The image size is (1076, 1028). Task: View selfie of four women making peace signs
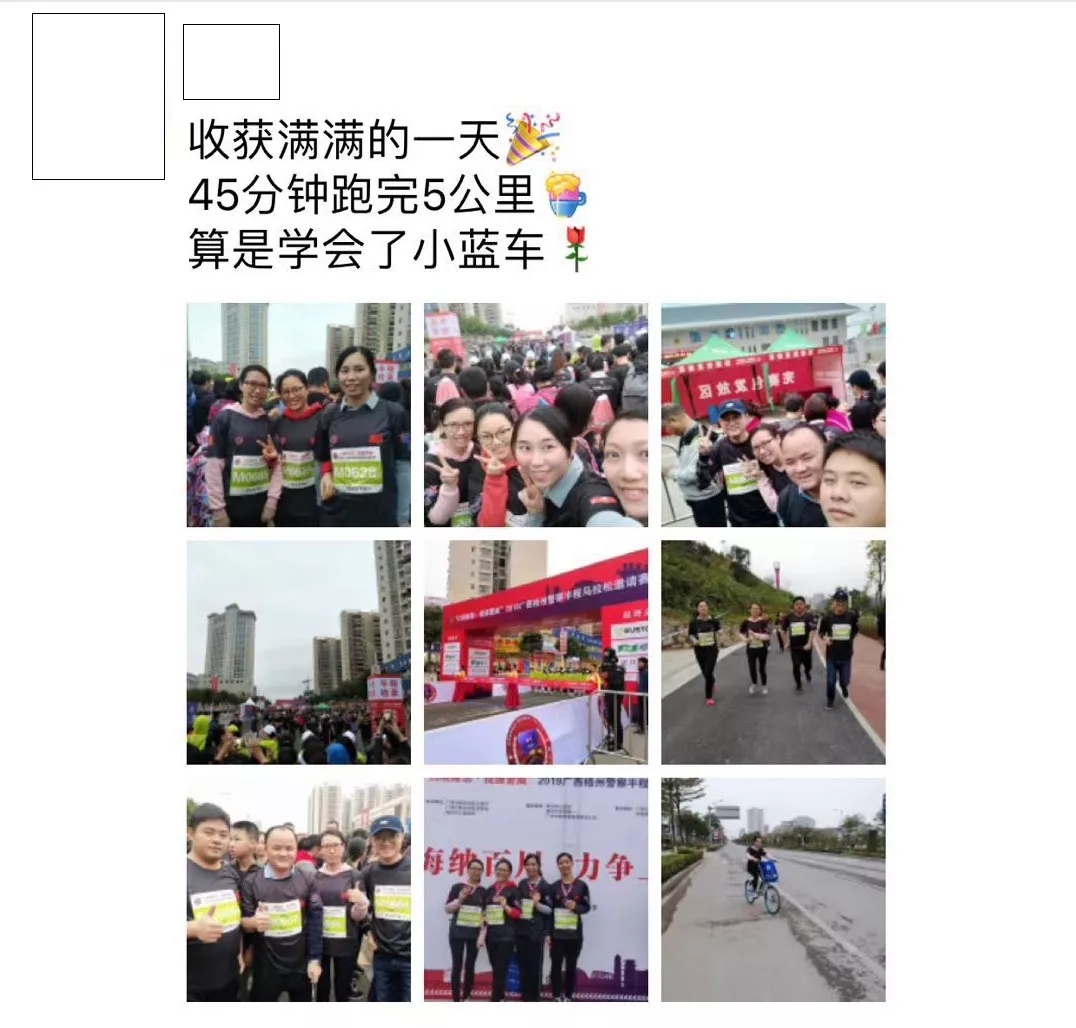pos(535,415)
